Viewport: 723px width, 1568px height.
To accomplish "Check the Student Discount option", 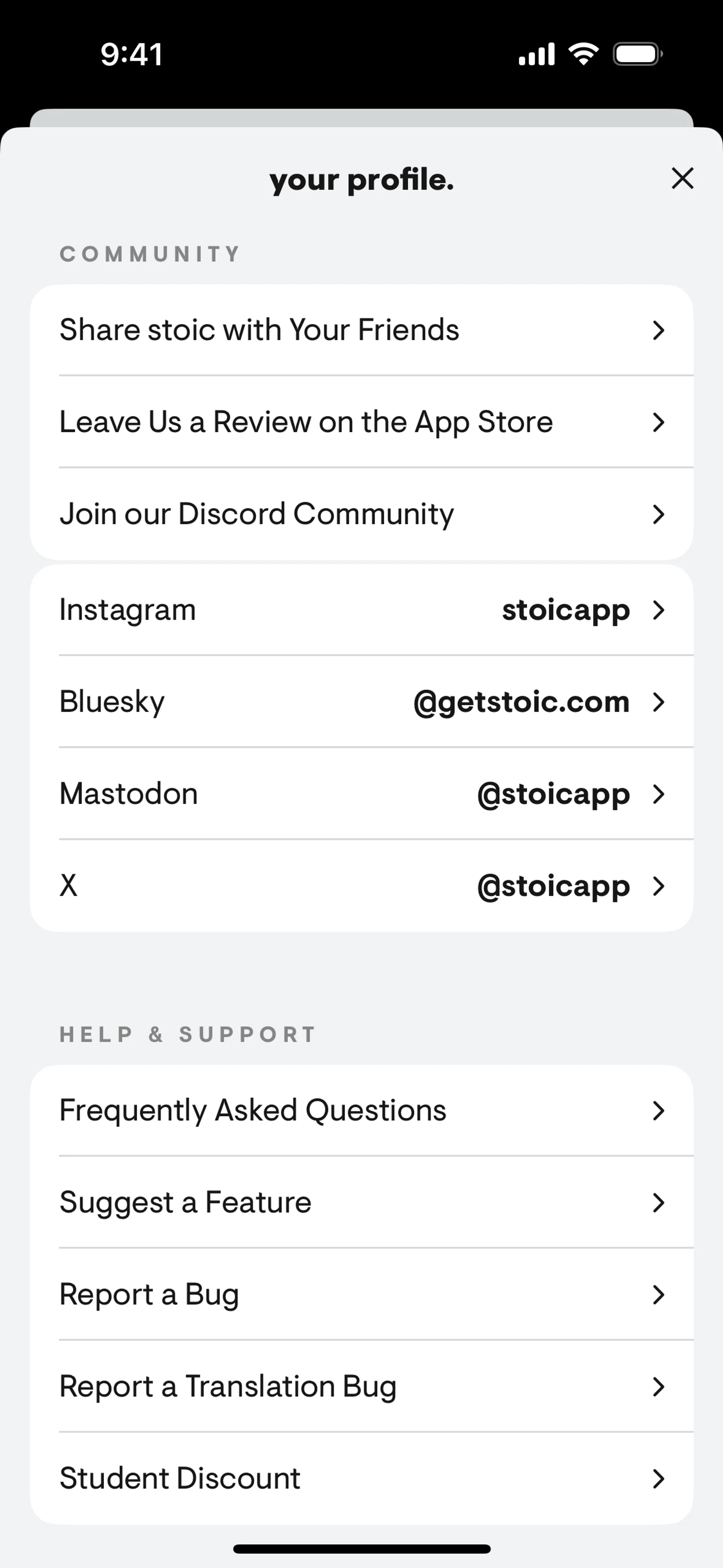I will (x=361, y=1478).
